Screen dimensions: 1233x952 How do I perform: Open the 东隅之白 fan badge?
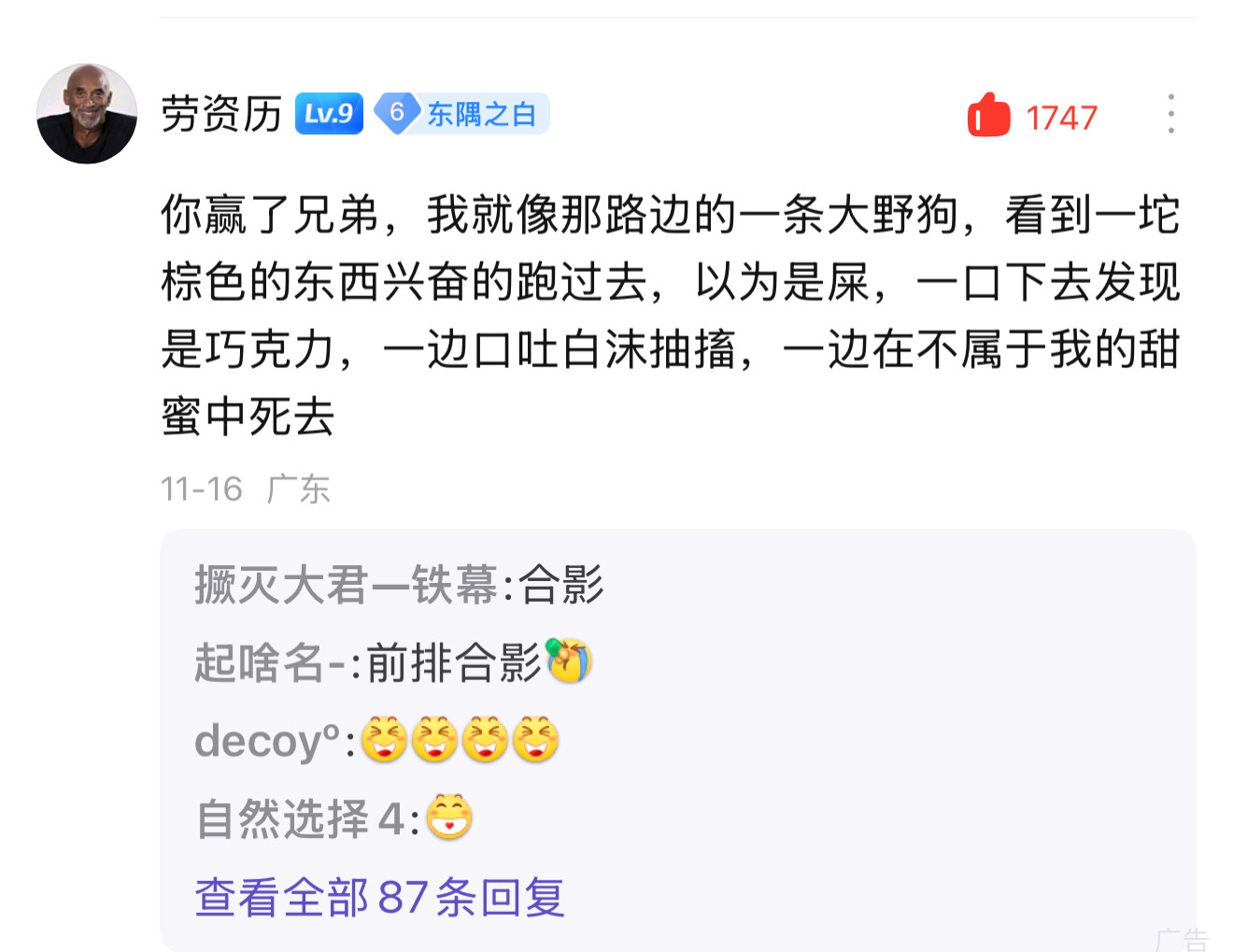[x=462, y=114]
